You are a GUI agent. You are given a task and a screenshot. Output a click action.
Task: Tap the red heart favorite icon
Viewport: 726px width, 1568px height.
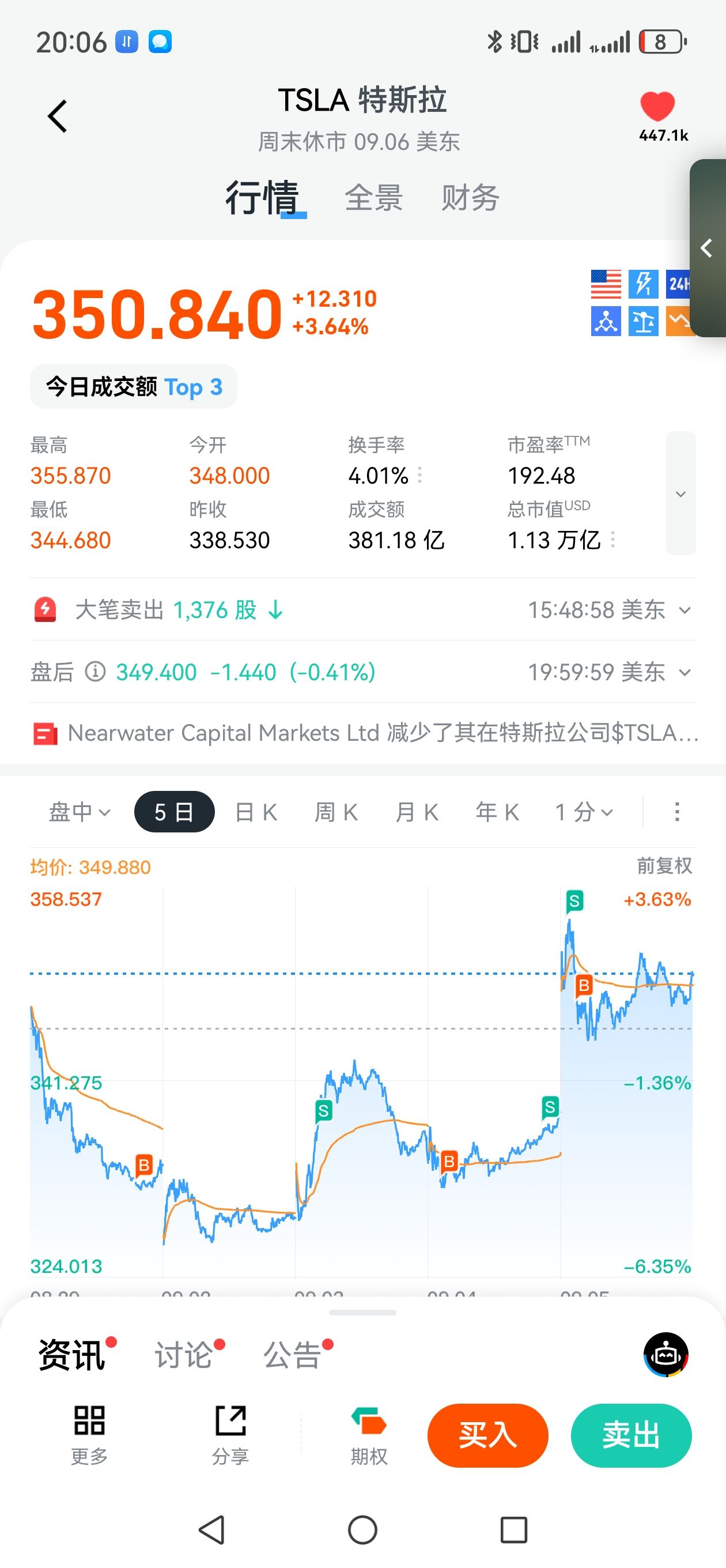pos(657,107)
